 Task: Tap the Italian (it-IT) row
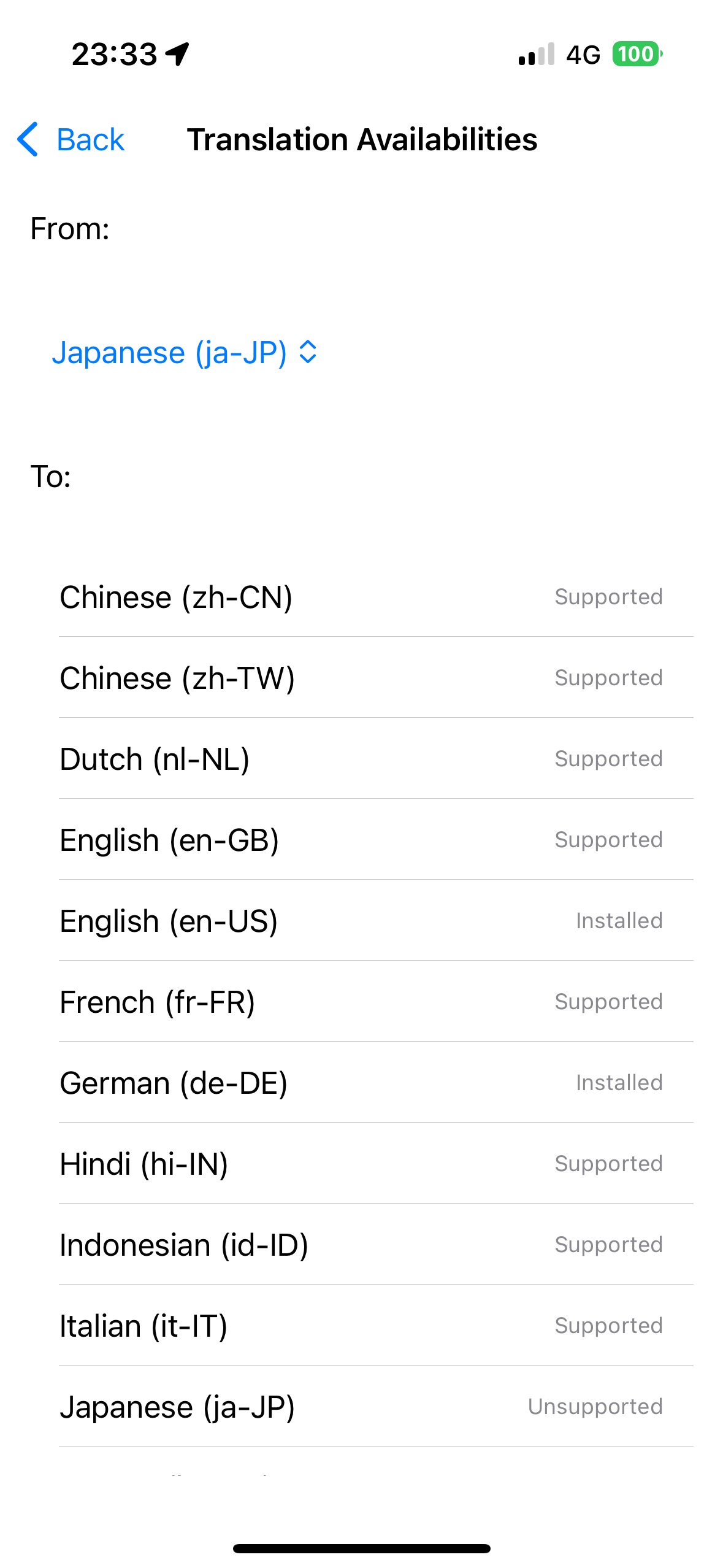[361, 1326]
